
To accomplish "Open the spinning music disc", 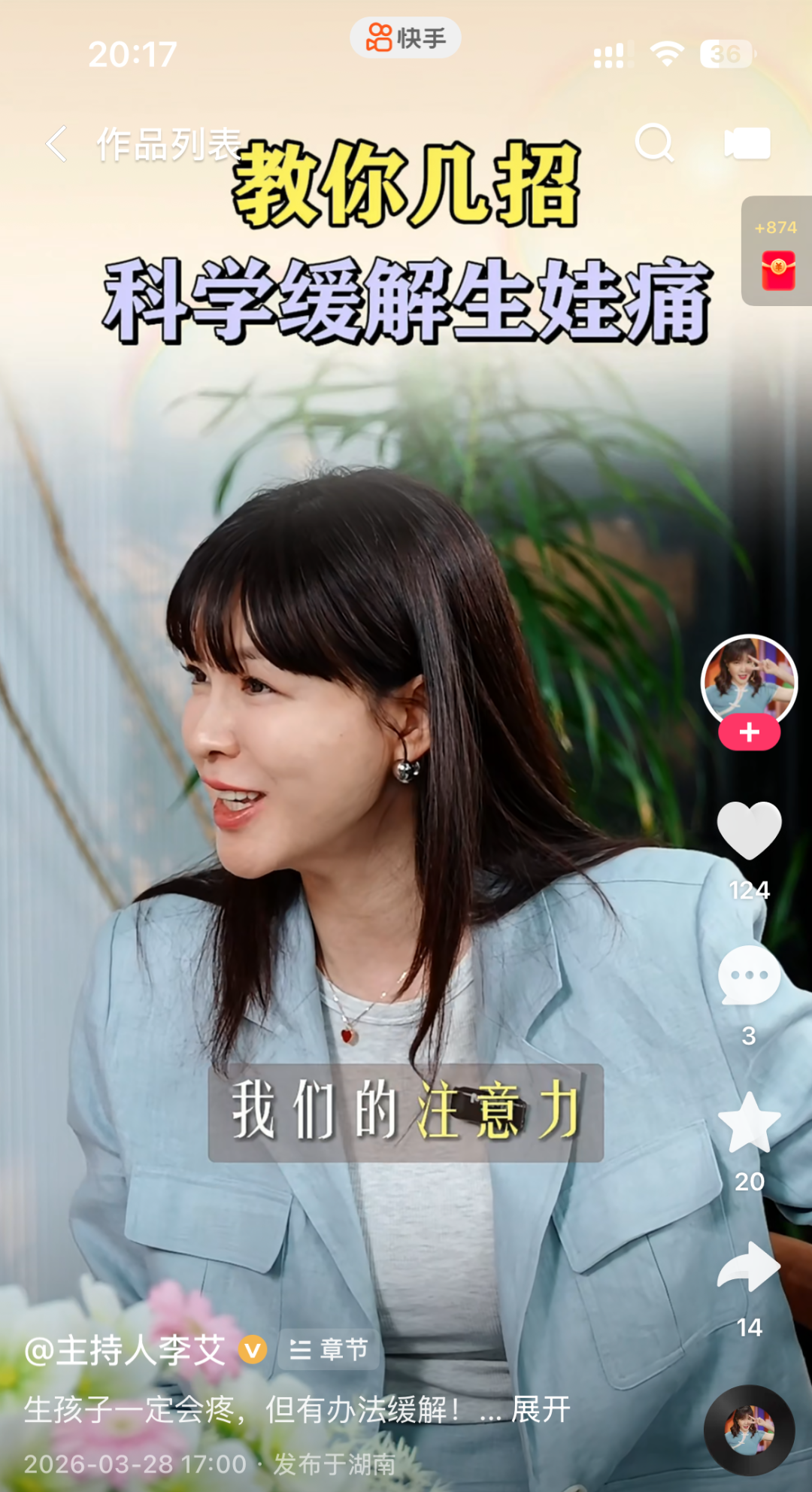I will tap(749, 1430).
